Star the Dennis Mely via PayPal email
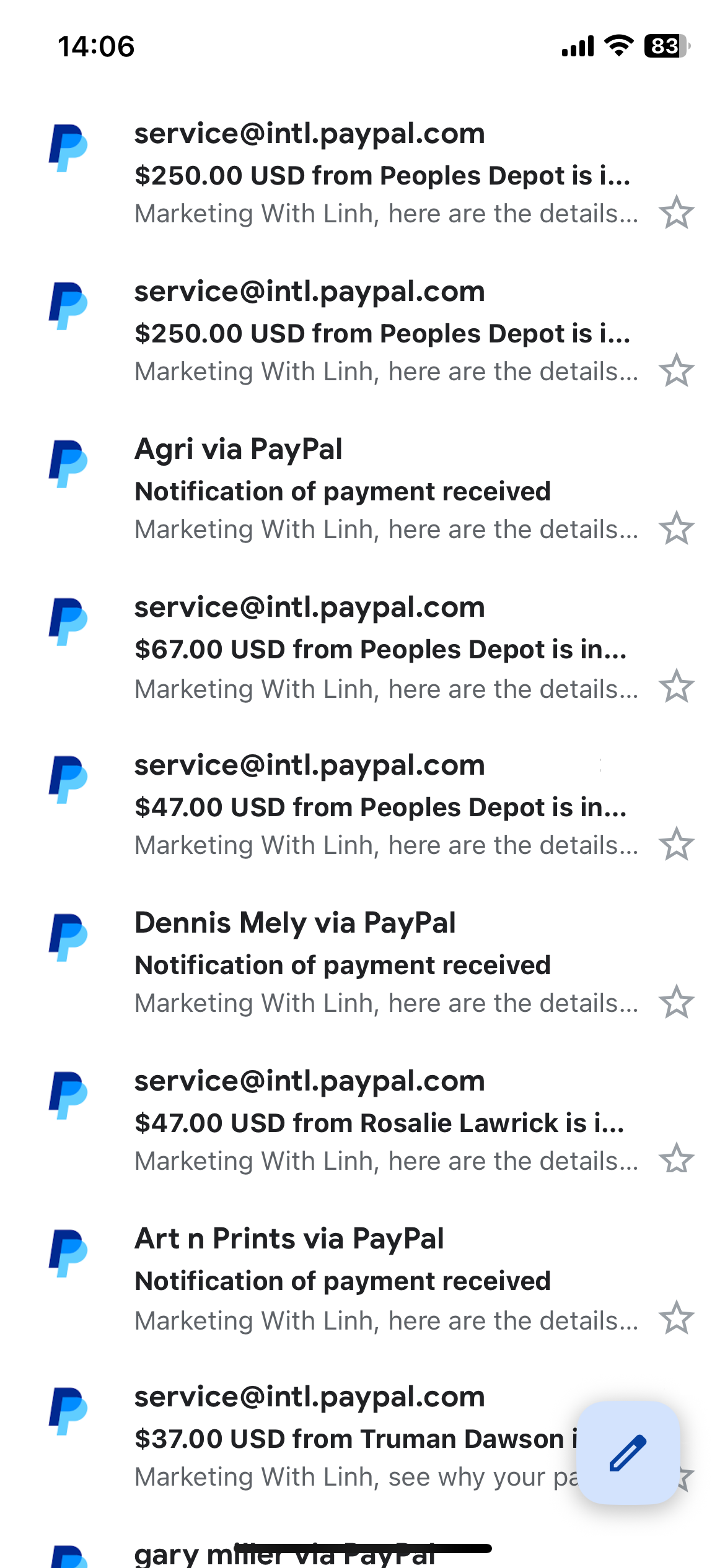 (x=676, y=1002)
